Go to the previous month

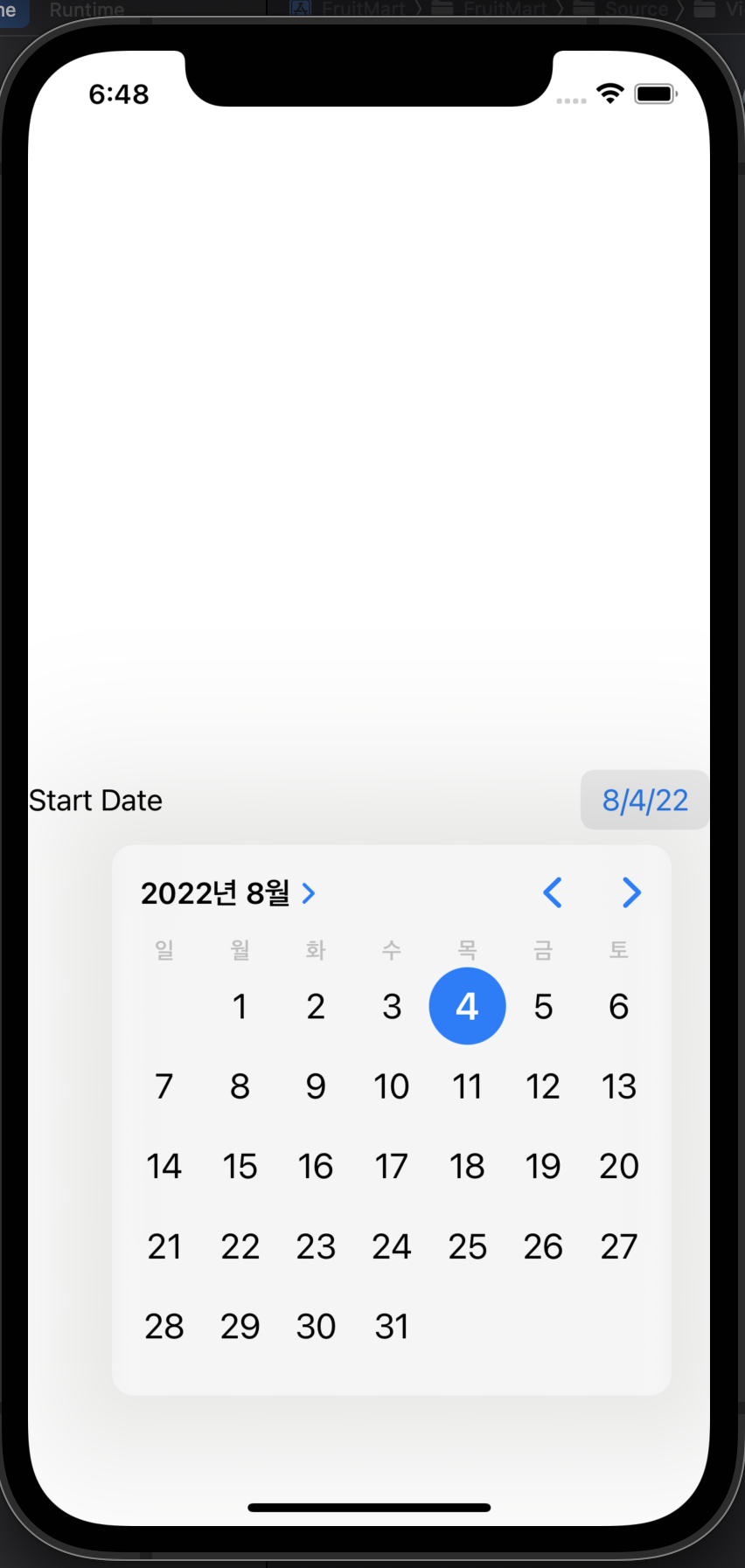(x=553, y=892)
